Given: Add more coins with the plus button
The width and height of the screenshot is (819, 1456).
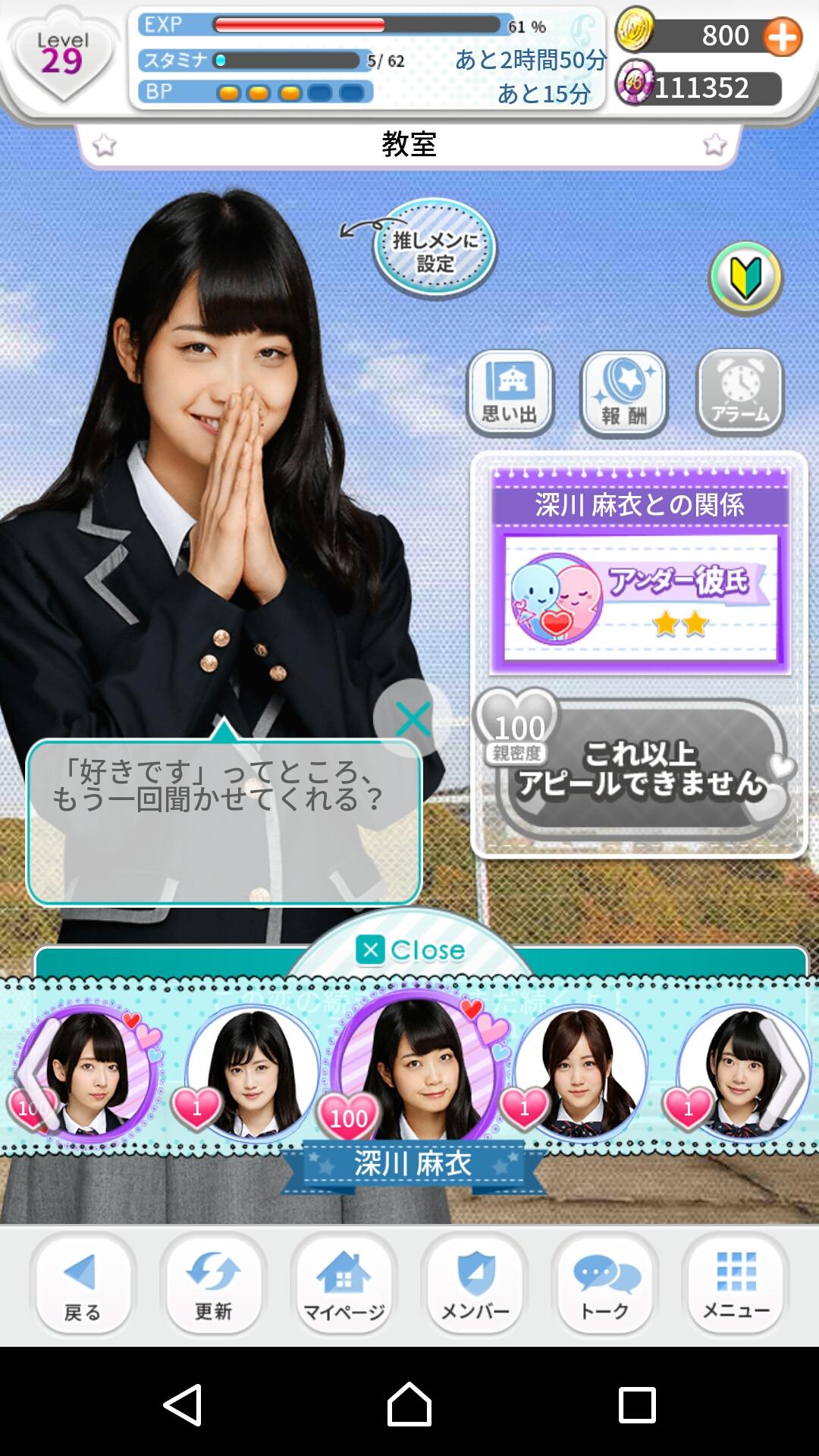Looking at the screenshot, I should tap(782, 36).
